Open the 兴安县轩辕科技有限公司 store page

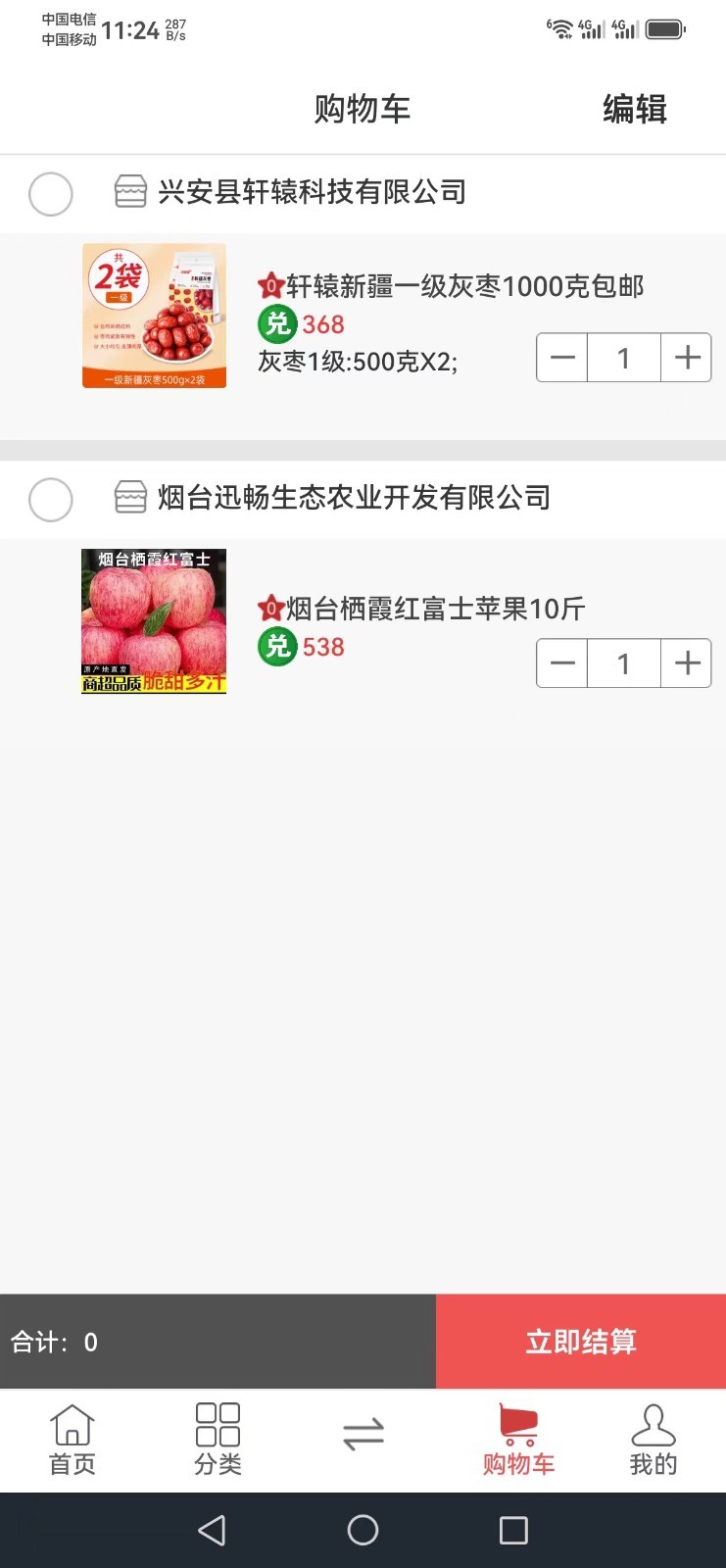pos(312,192)
